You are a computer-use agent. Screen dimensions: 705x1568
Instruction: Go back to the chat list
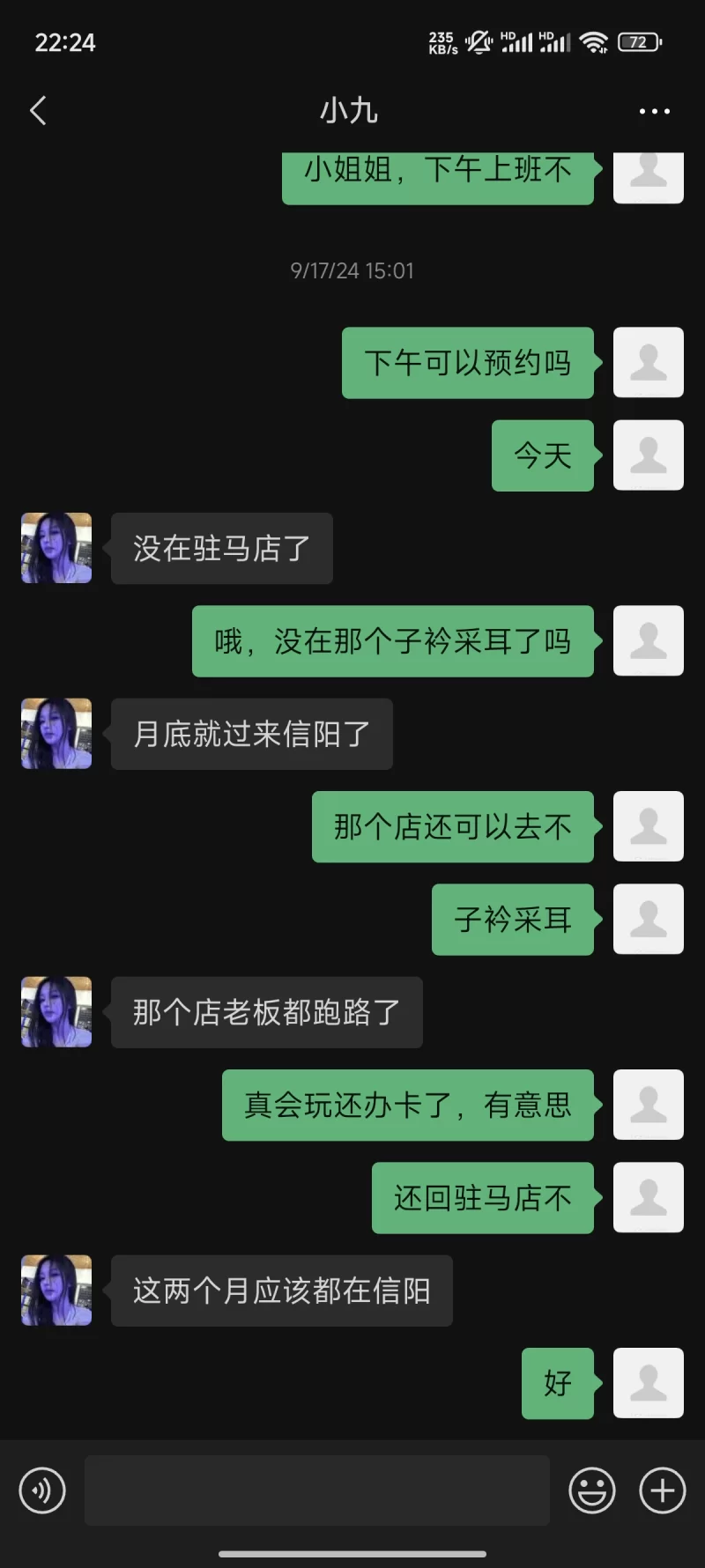(38, 111)
